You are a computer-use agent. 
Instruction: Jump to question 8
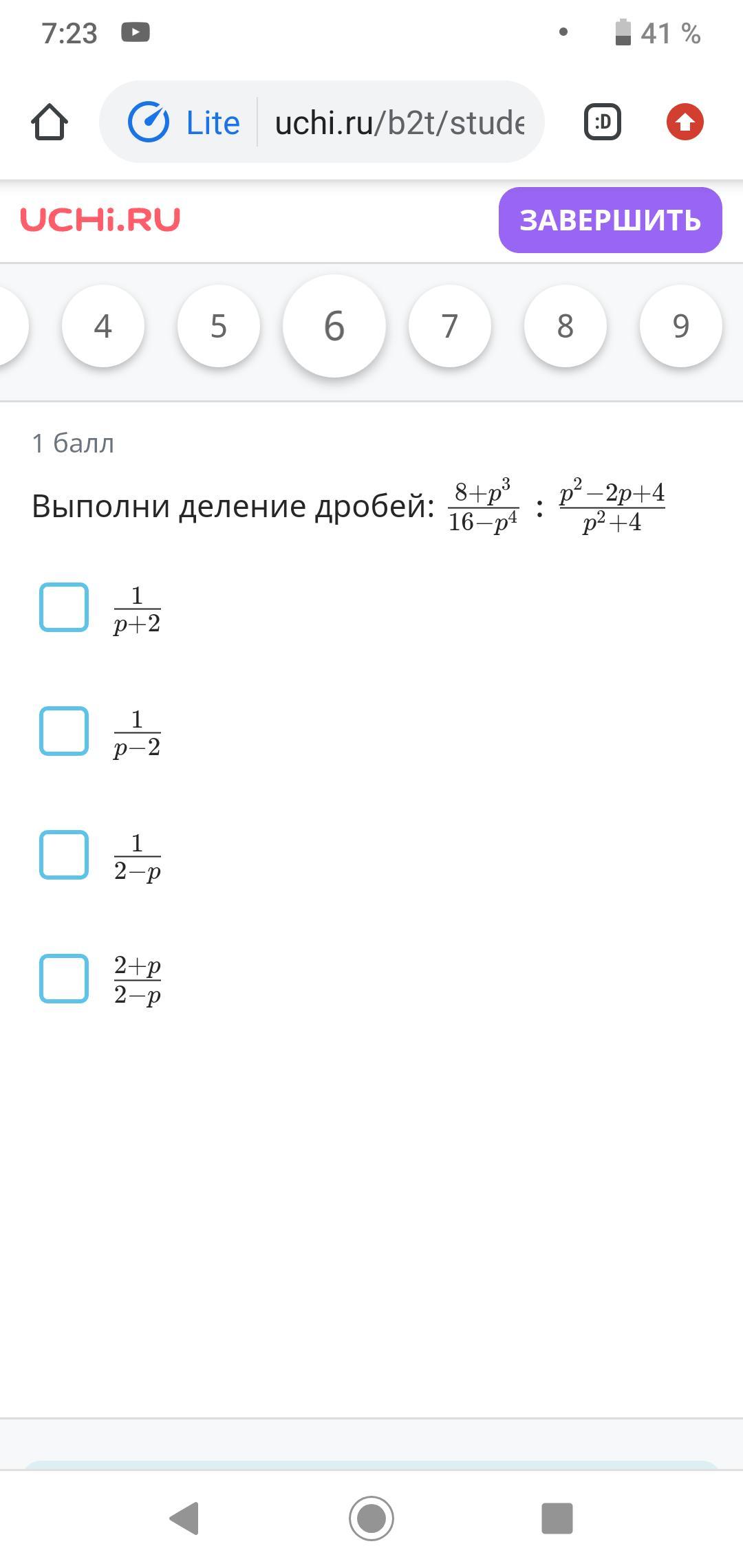coord(566,326)
